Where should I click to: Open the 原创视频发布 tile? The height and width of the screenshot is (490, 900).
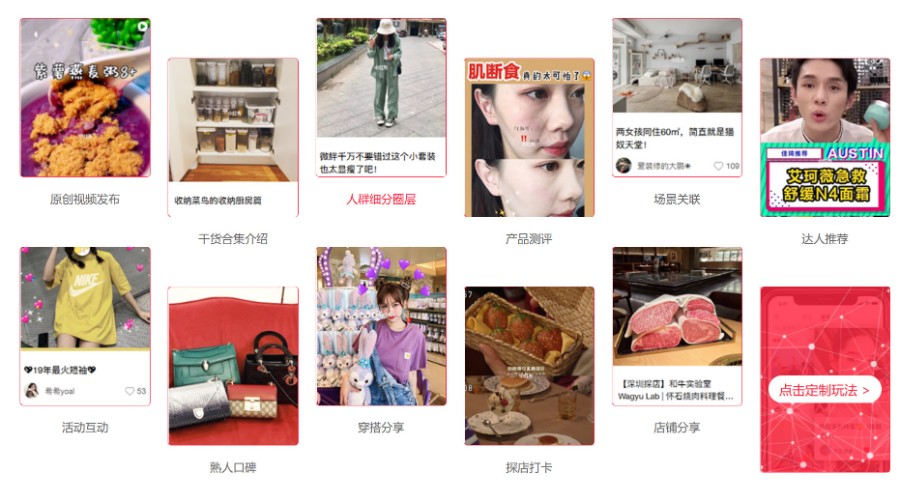[x=85, y=98]
